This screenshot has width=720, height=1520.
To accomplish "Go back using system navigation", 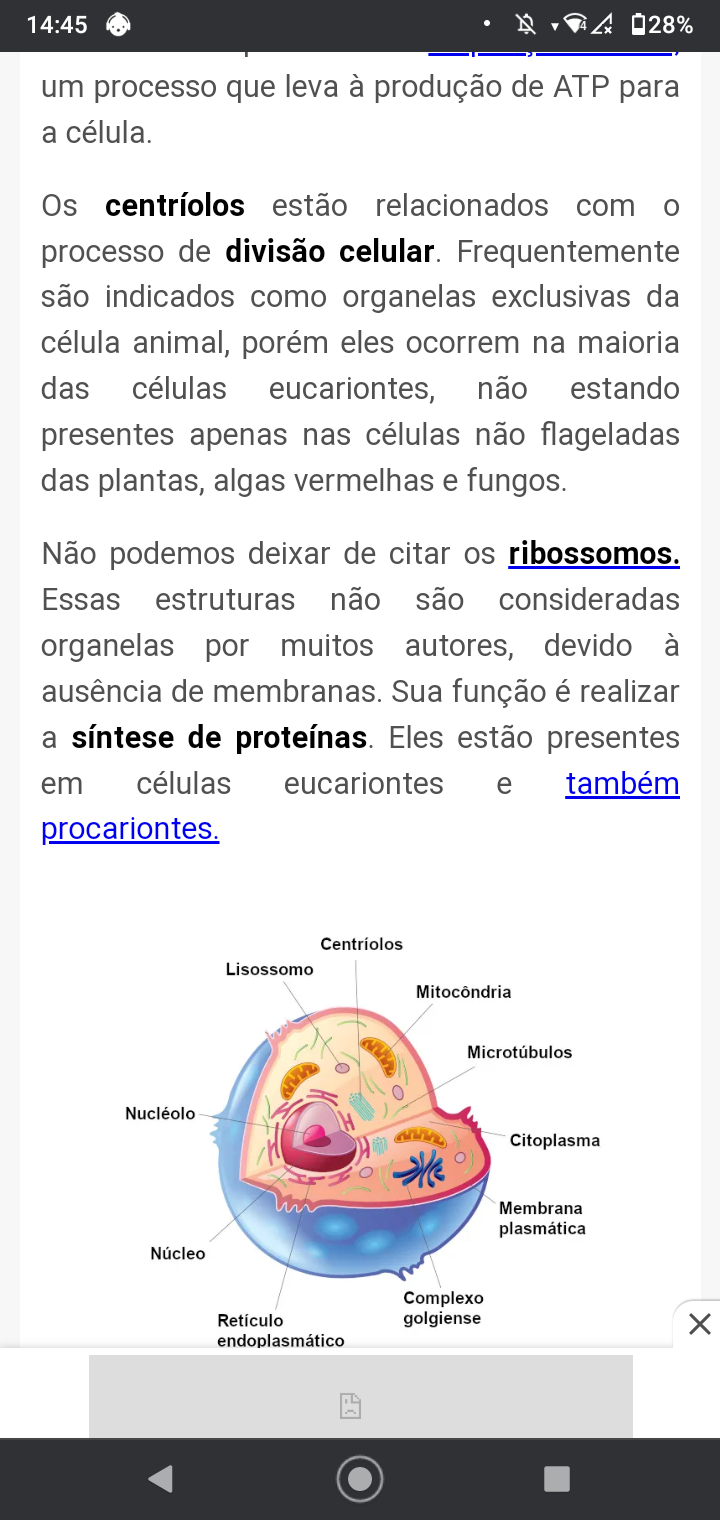I will [x=160, y=1478].
